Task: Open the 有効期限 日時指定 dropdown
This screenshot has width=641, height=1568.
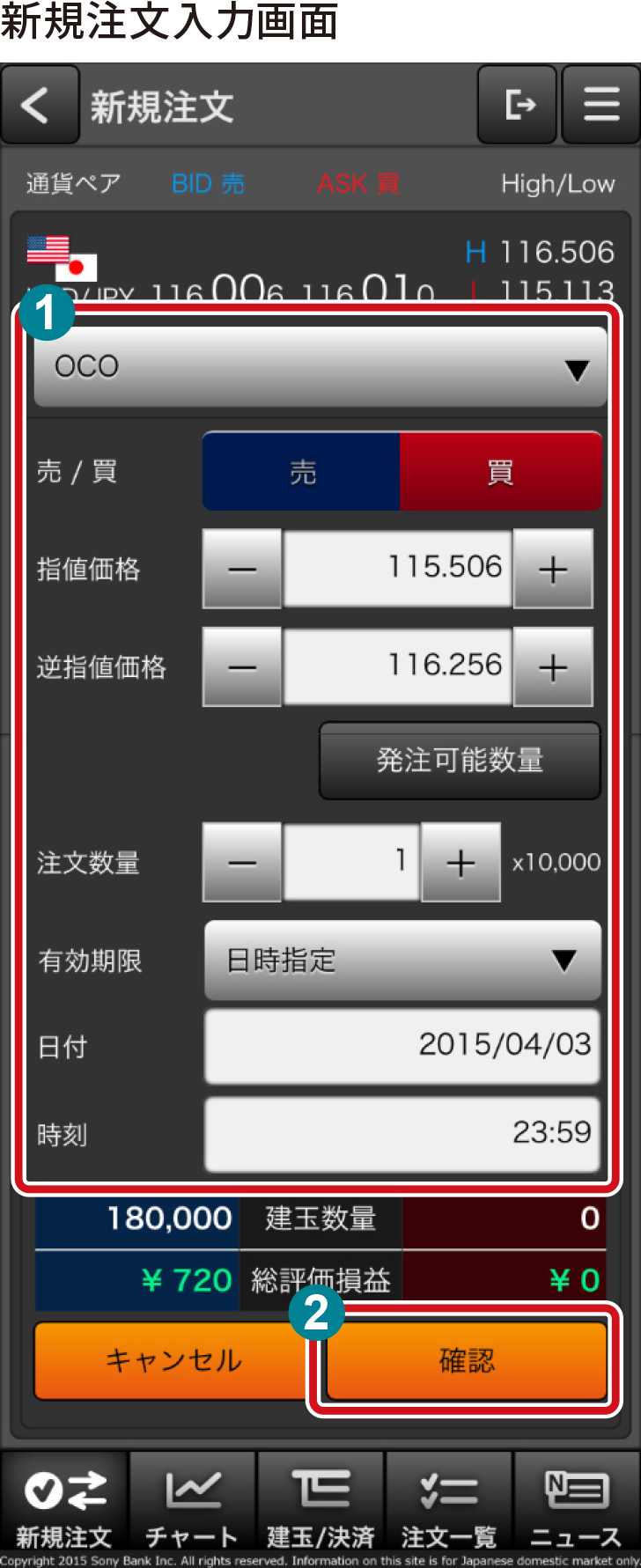Action: (402, 960)
